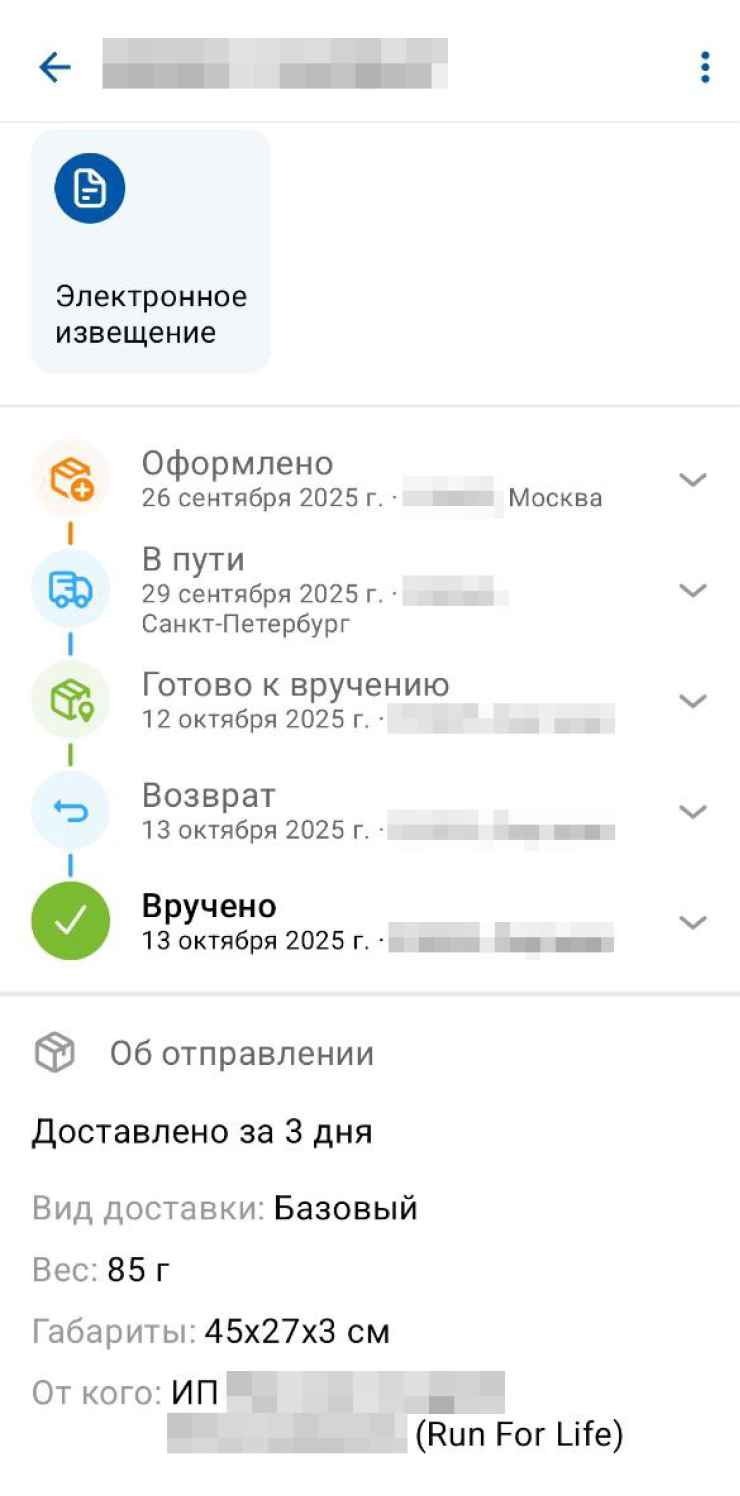Expand the Возврат tracking step

(x=693, y=811)
